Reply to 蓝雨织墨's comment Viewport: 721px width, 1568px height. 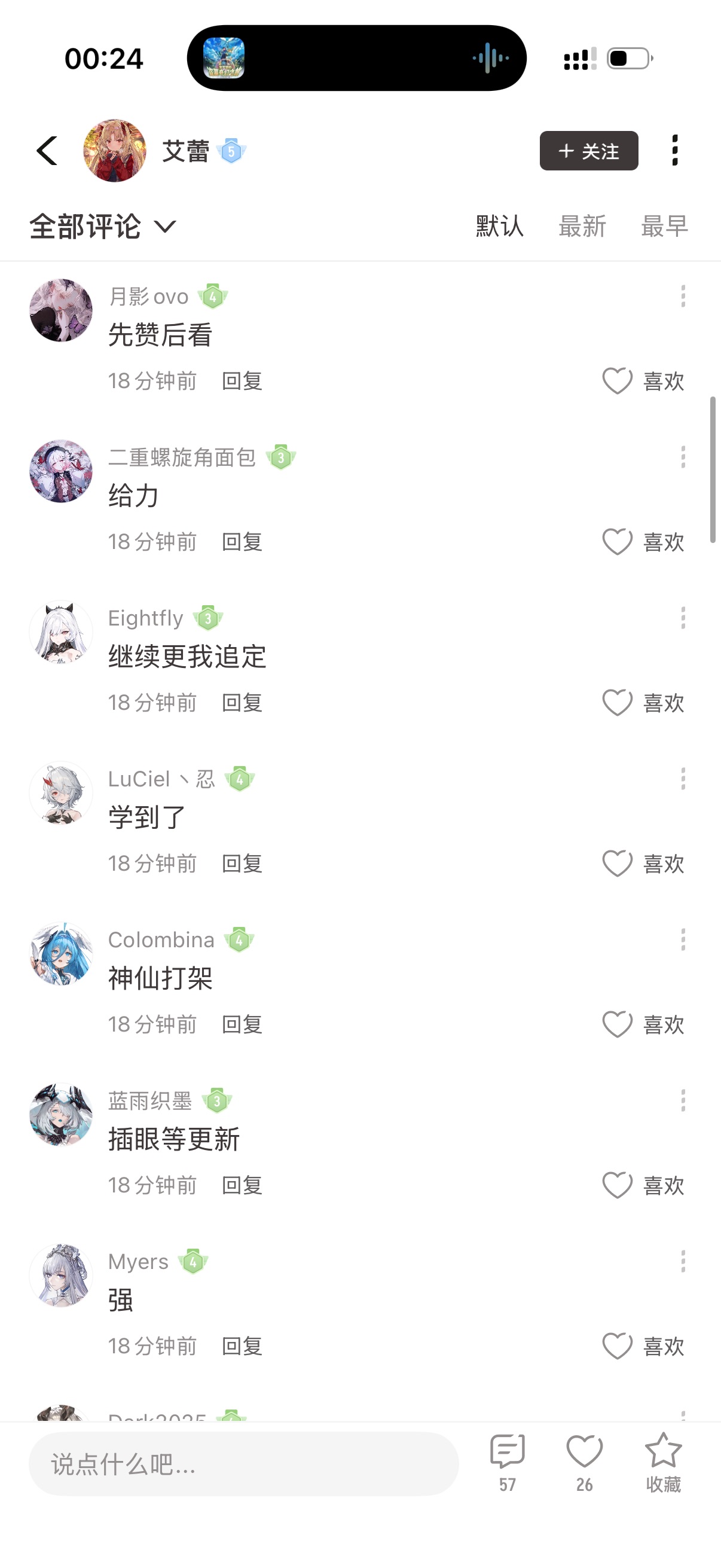(x=242, y=1185)
